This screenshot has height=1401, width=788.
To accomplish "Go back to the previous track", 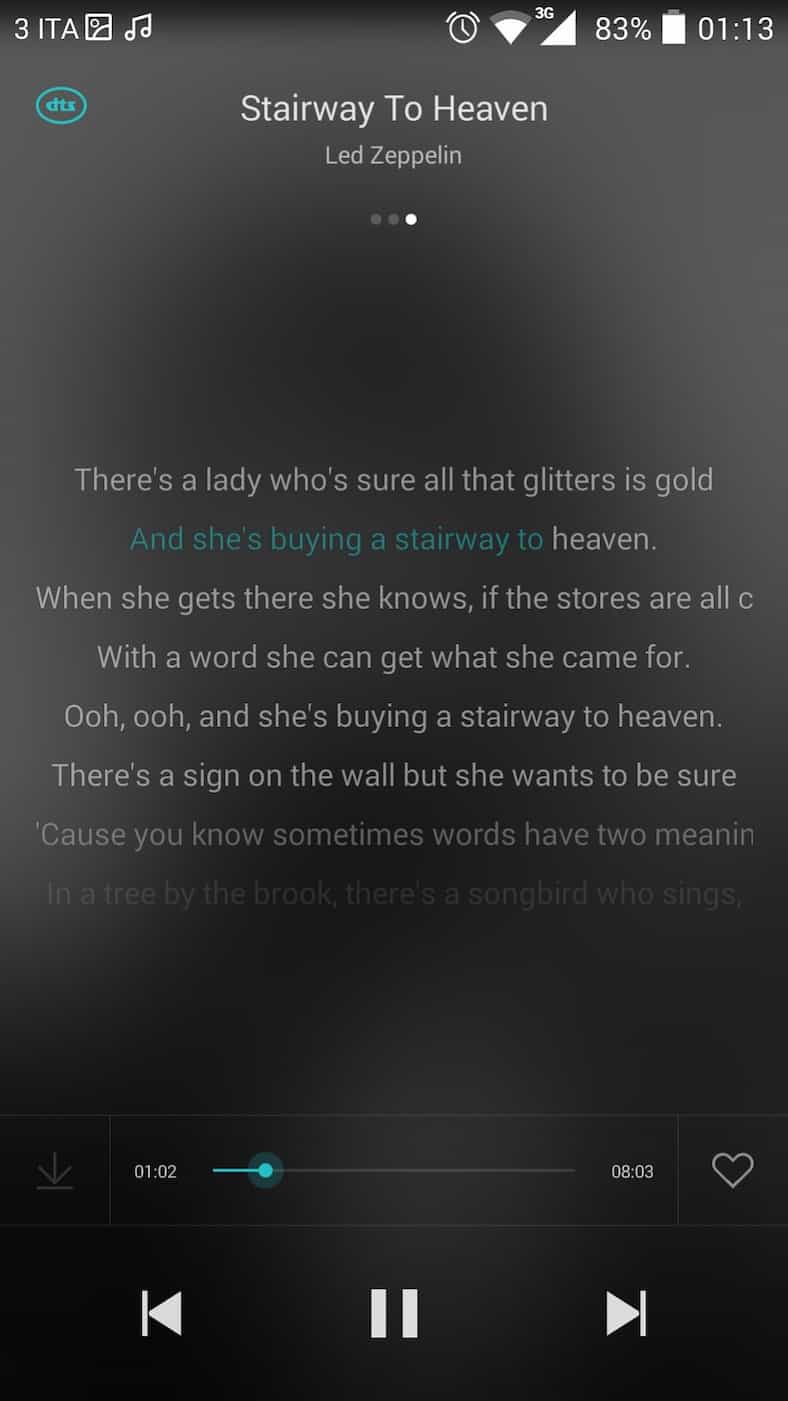I will tap(161, 1313).
